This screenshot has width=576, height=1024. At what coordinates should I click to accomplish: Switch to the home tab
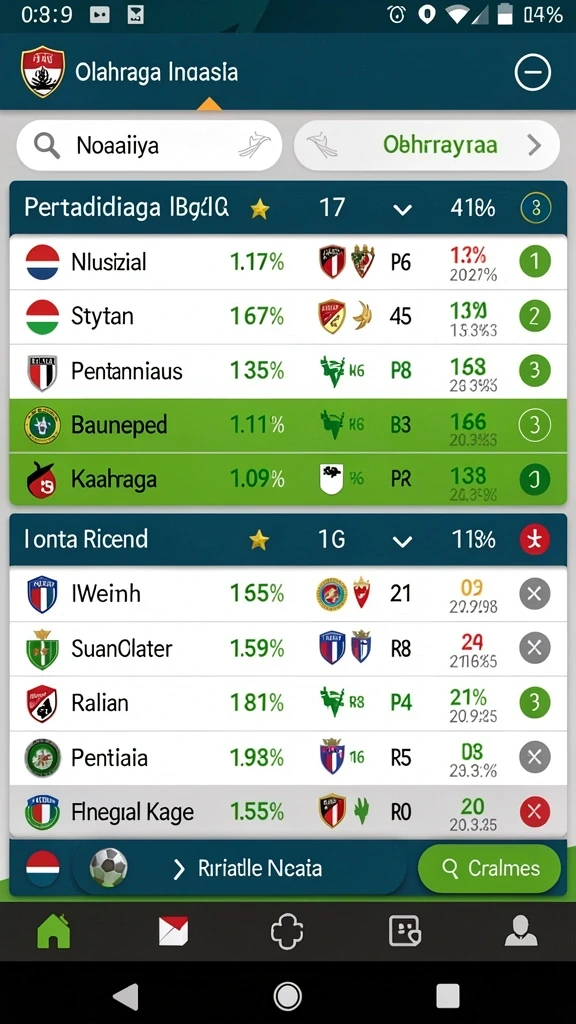54,931
